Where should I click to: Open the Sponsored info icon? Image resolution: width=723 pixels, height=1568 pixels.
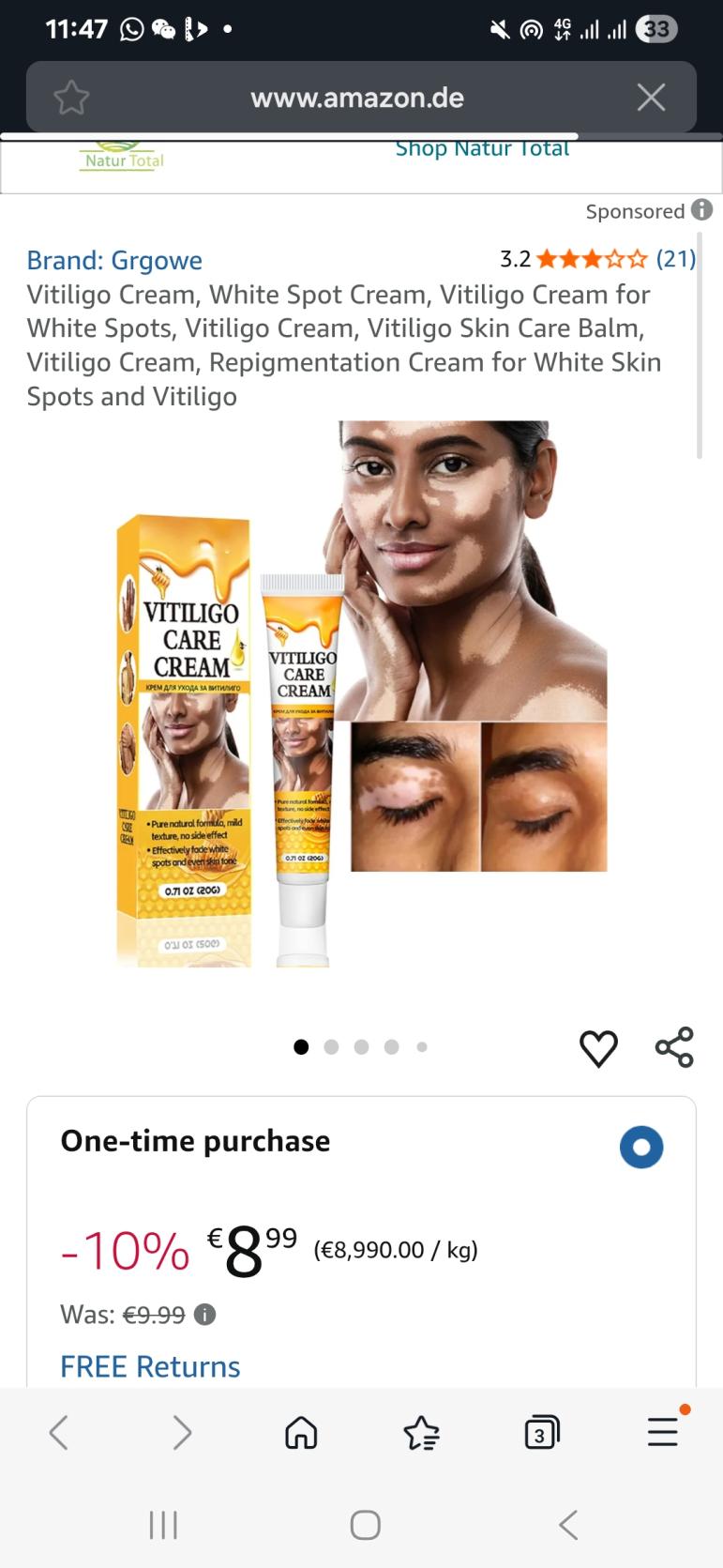(x=701, y=210)
